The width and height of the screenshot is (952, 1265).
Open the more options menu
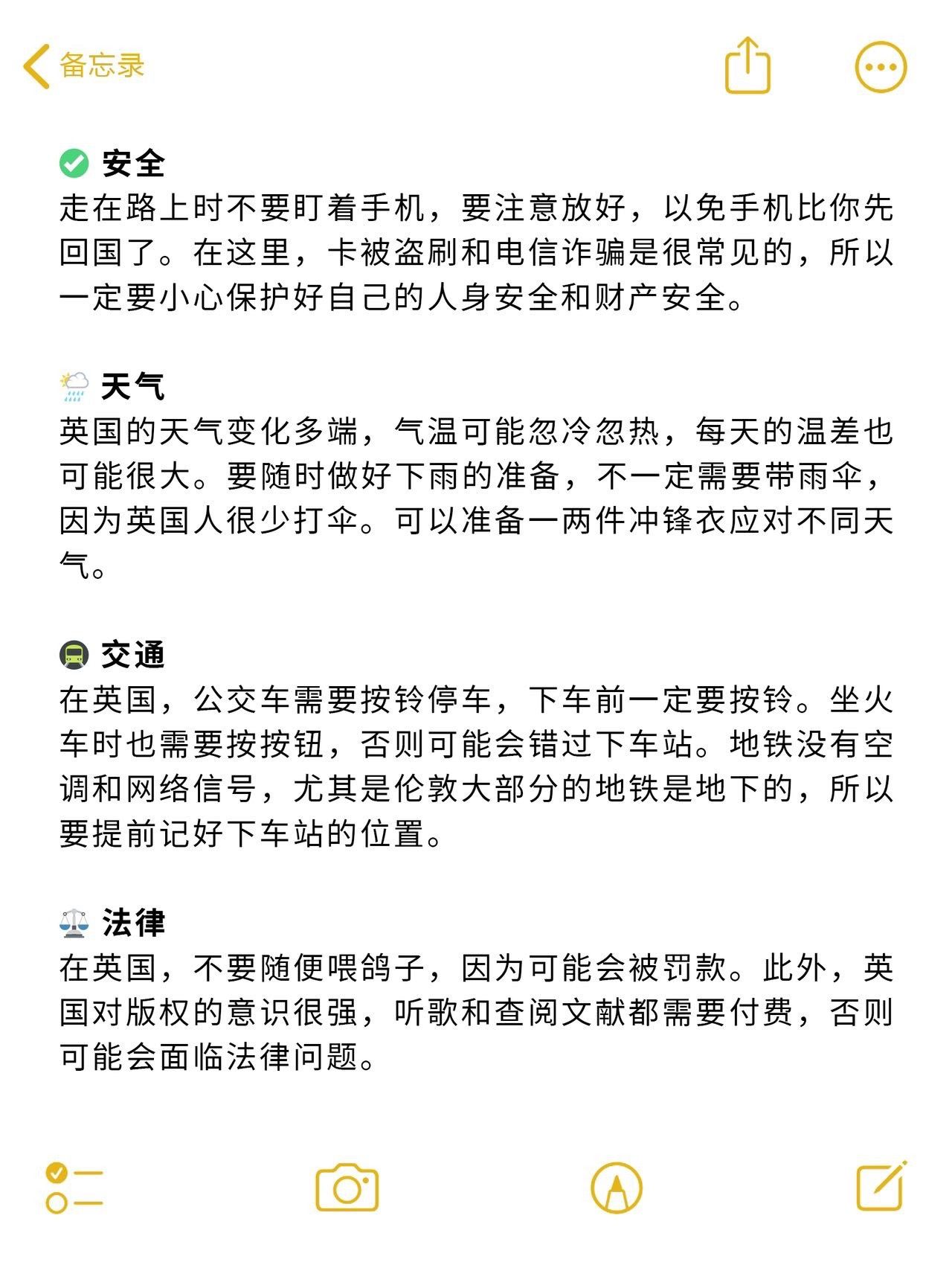pos(881,67)
